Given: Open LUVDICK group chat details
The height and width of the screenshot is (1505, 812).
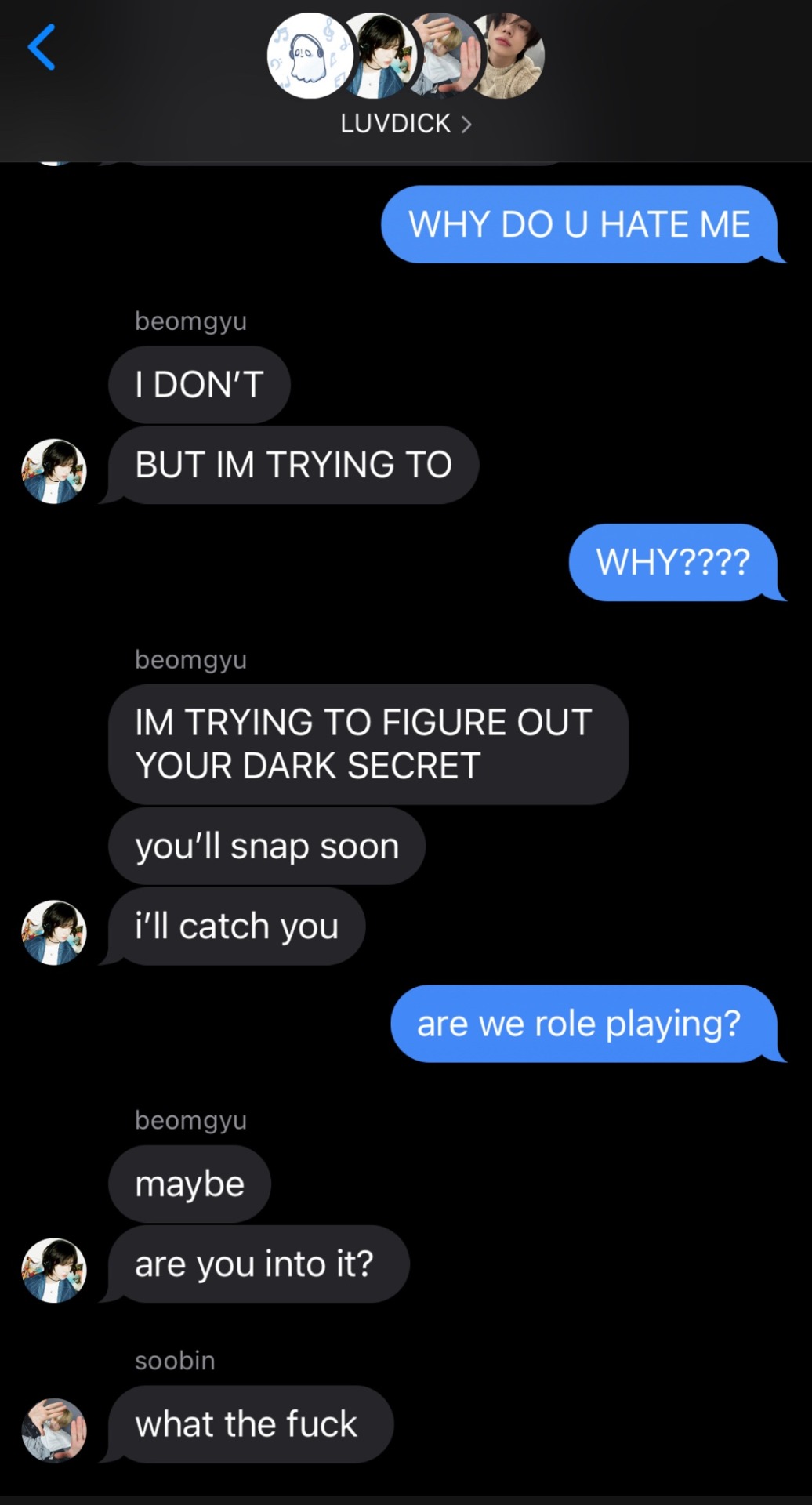Looking at the screenshot, I should [405, 123].
